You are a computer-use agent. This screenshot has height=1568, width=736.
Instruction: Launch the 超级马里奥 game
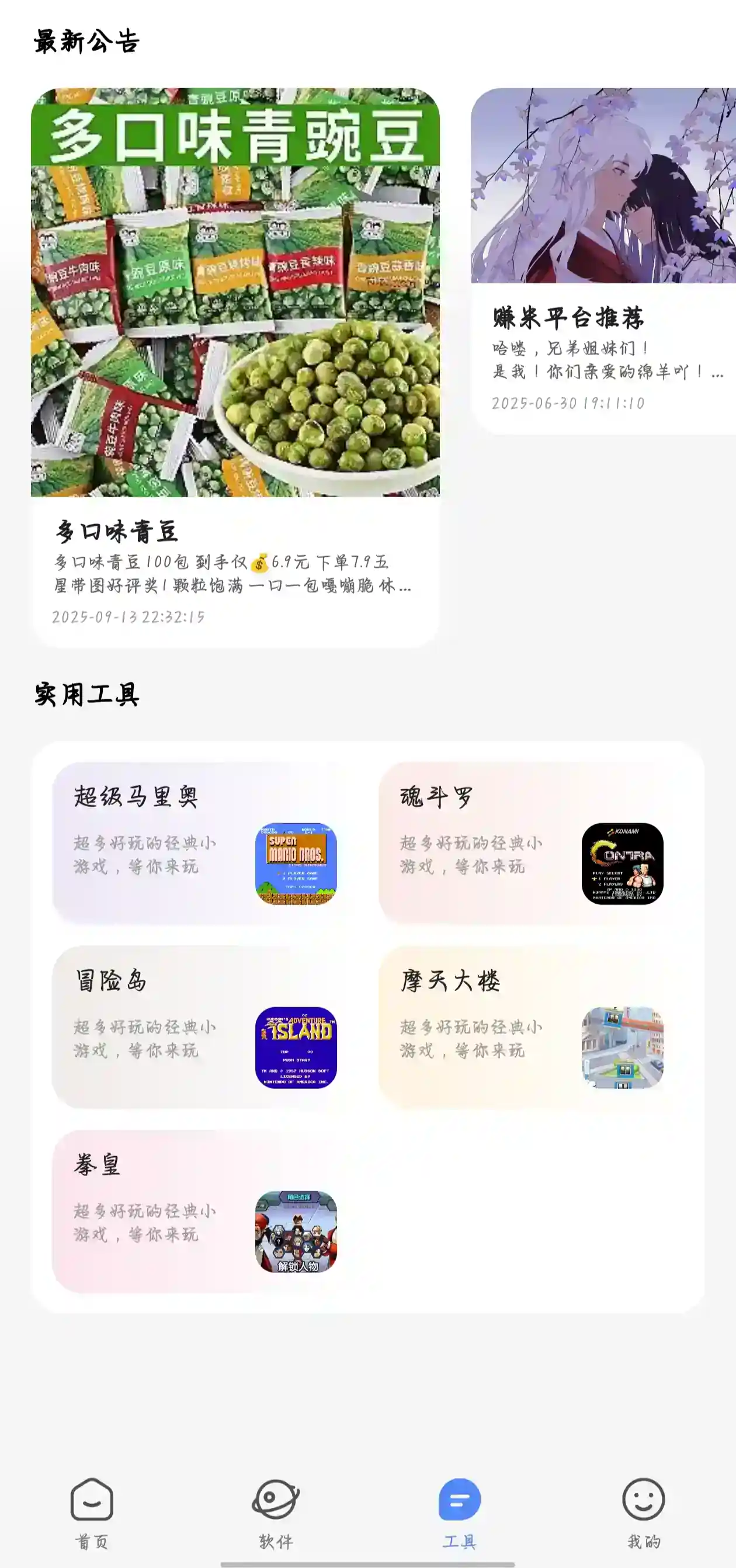[195, 843]
